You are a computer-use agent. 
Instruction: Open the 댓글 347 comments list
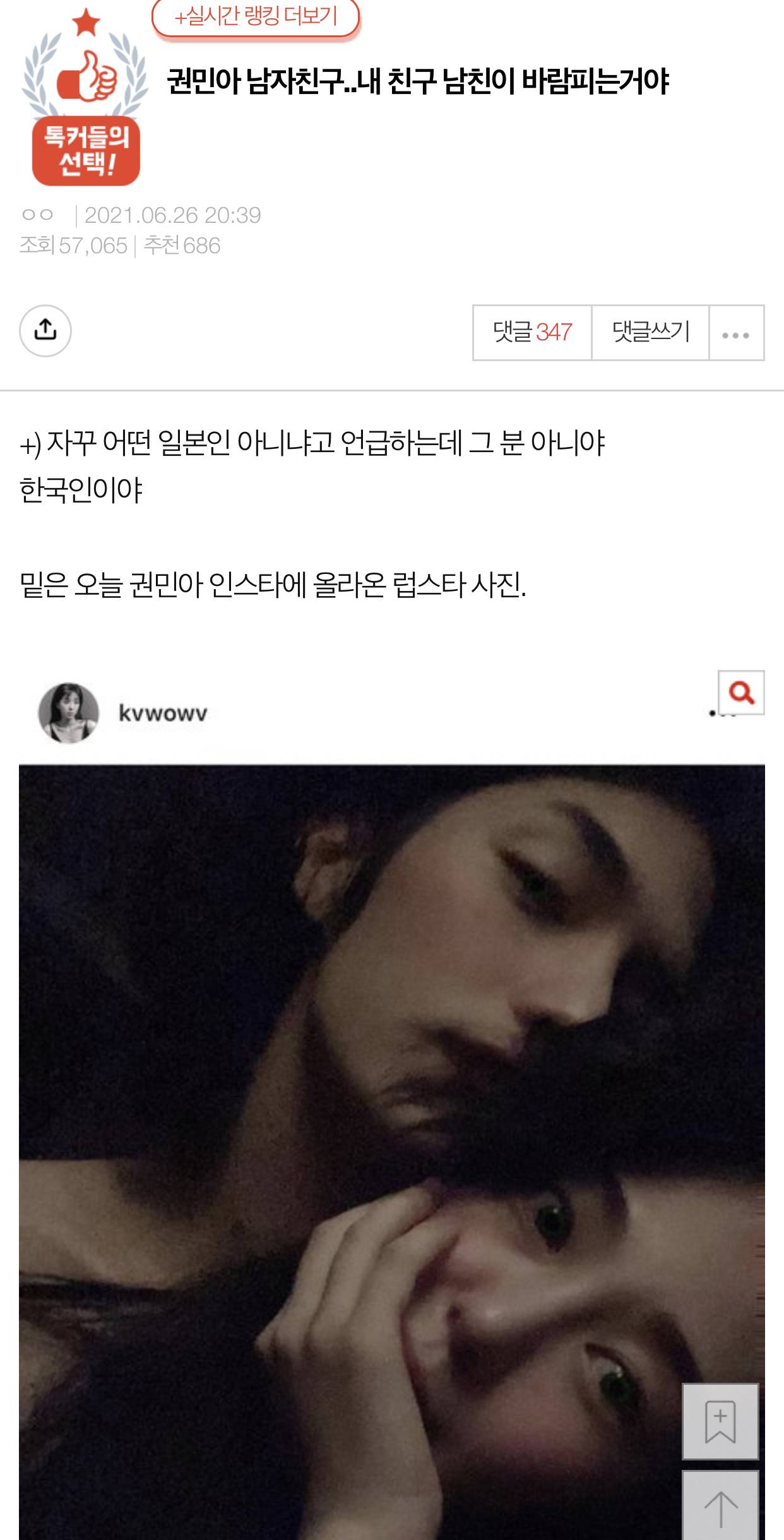(532, 333)
